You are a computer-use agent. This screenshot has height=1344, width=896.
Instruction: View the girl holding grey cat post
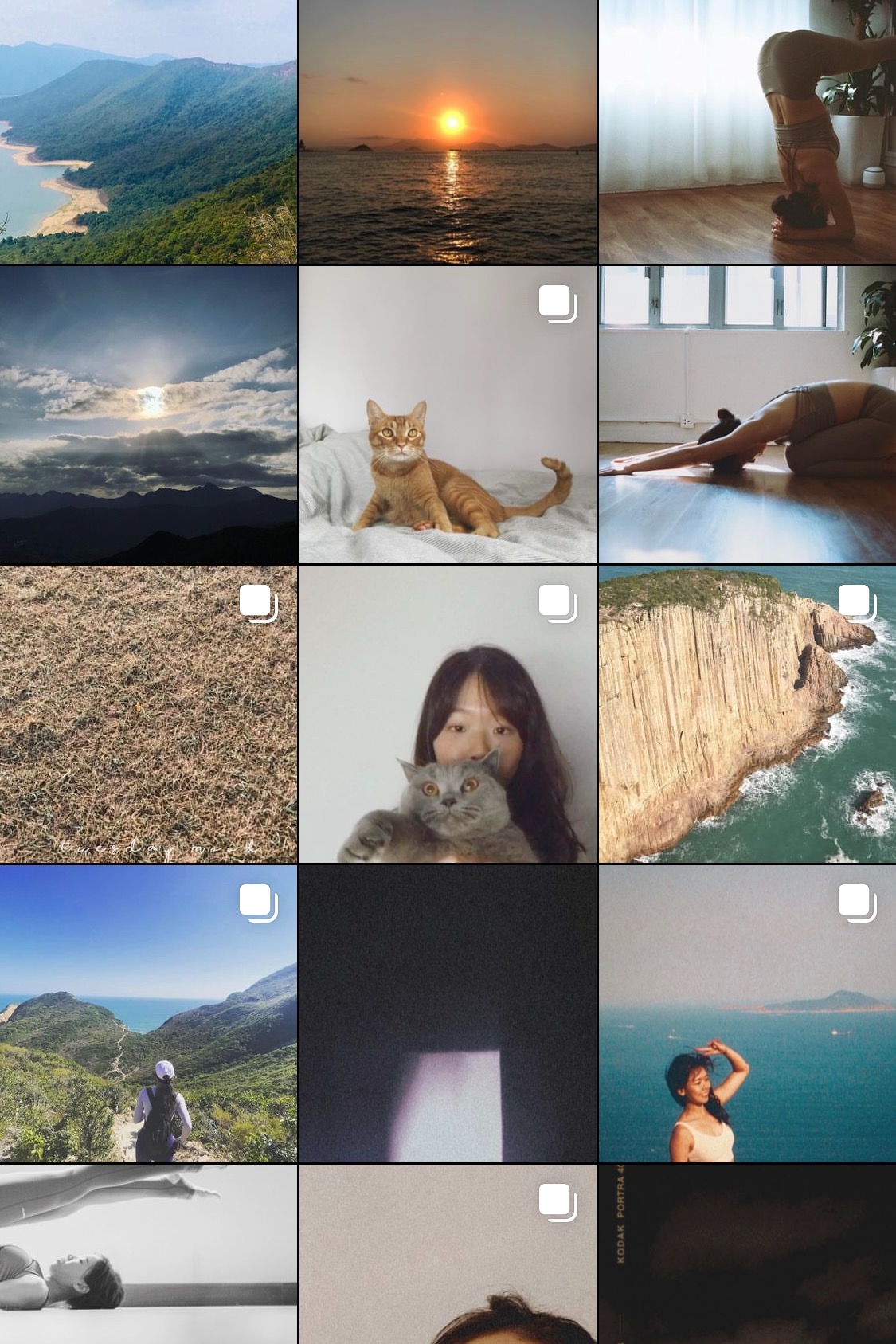point(448,715)
